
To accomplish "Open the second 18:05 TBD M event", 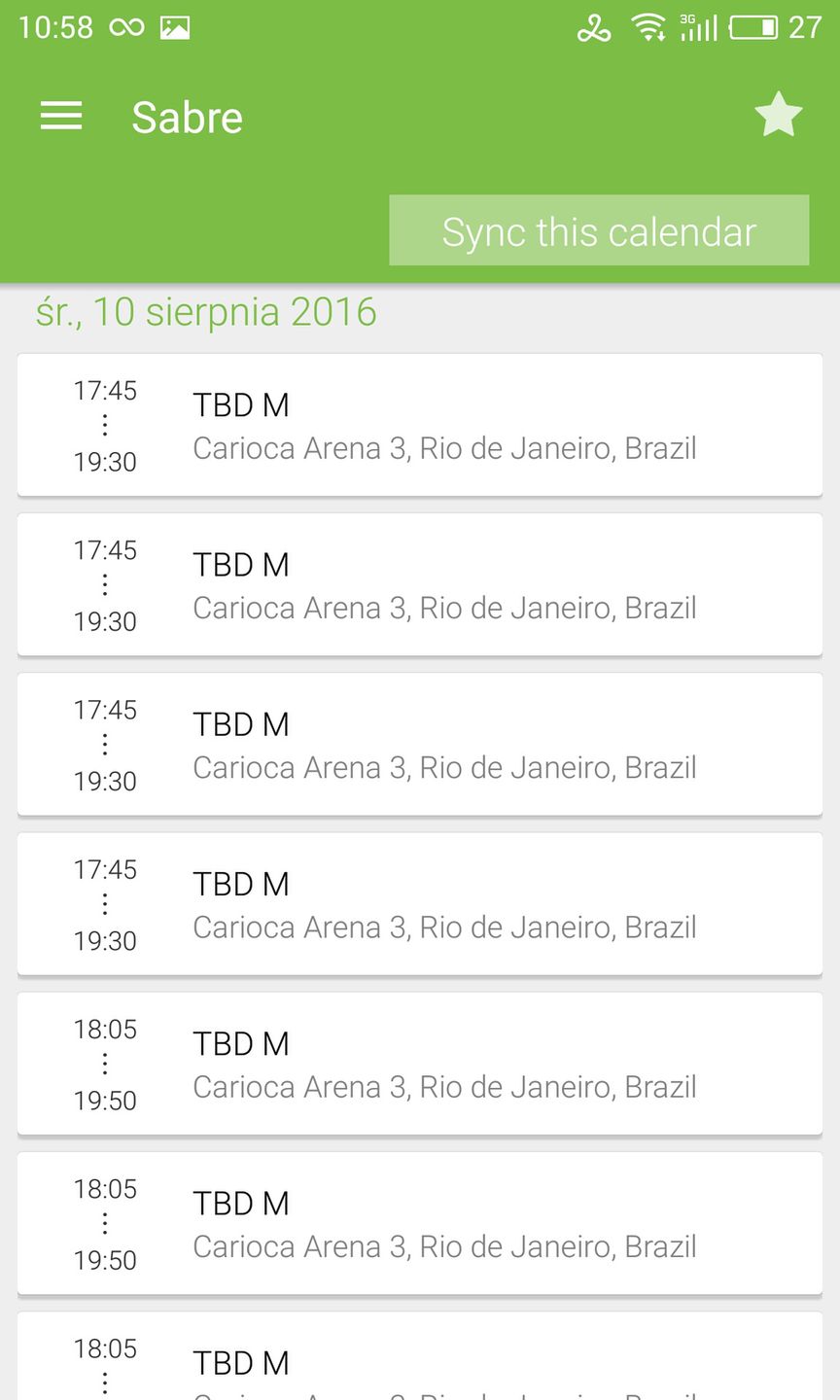I will tap(420, 1223).
